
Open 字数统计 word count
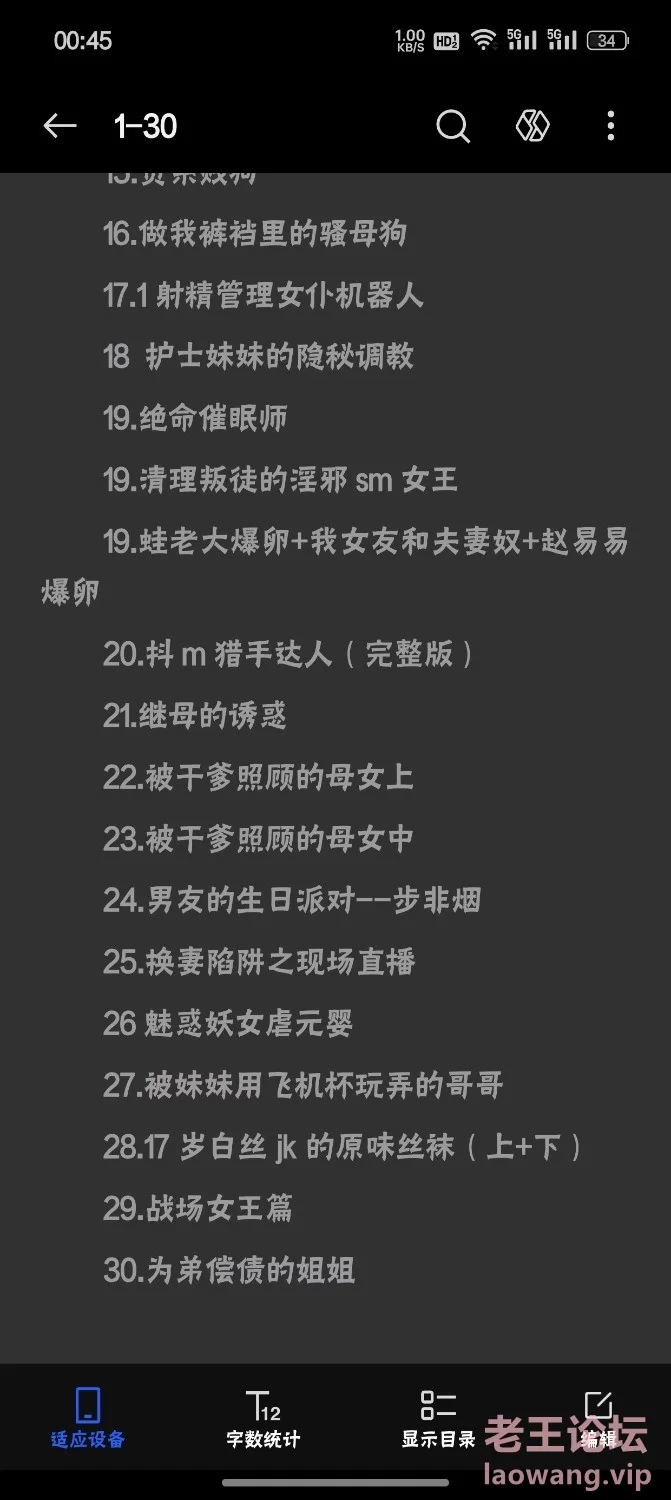(263, 1419)
